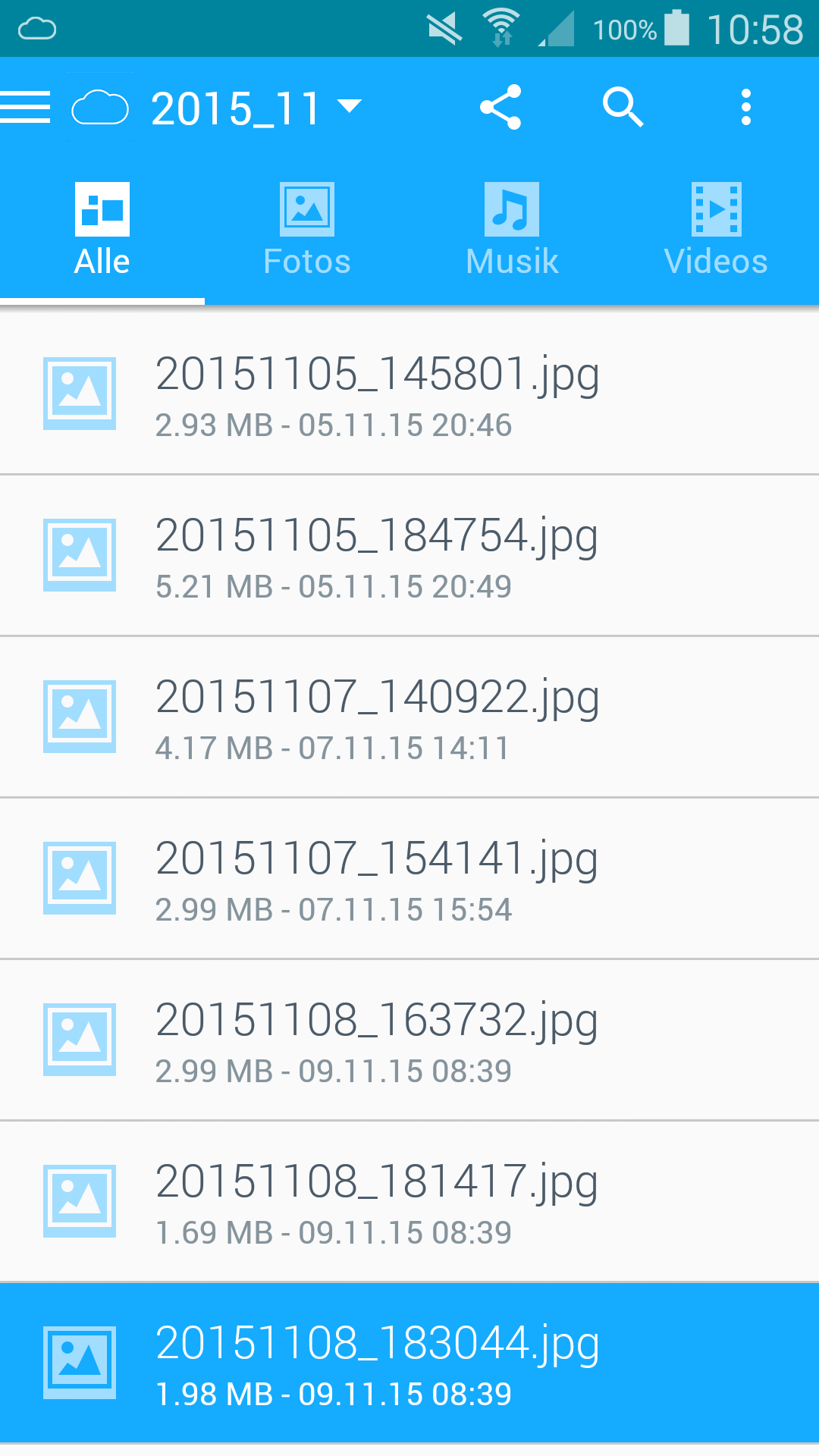Open the three-dot overflow menu
The image size is (819, 1456).
(746, 107)
